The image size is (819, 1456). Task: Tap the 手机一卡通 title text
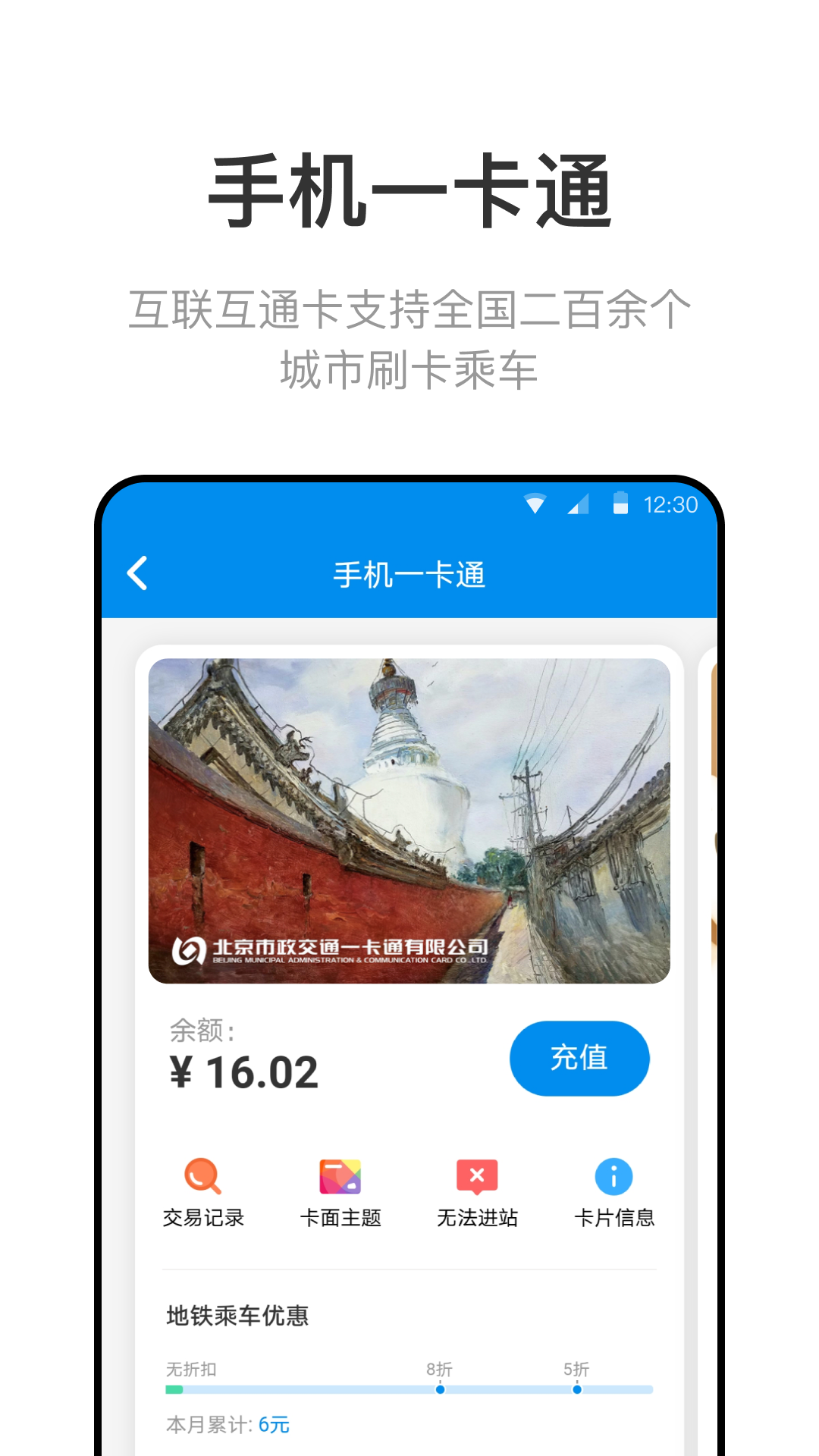(409, 575)
